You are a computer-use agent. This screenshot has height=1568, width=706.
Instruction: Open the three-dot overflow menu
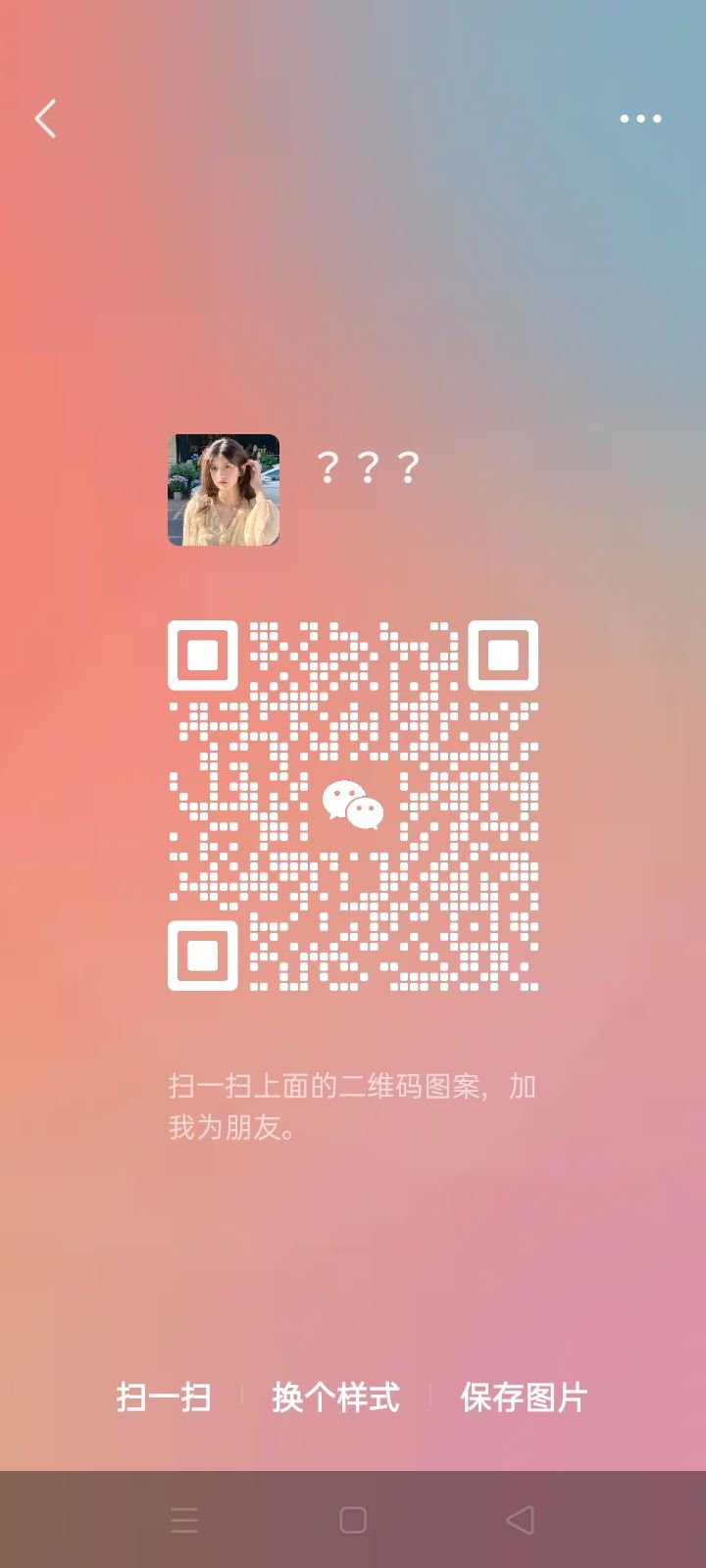click(x=640, y=119)
